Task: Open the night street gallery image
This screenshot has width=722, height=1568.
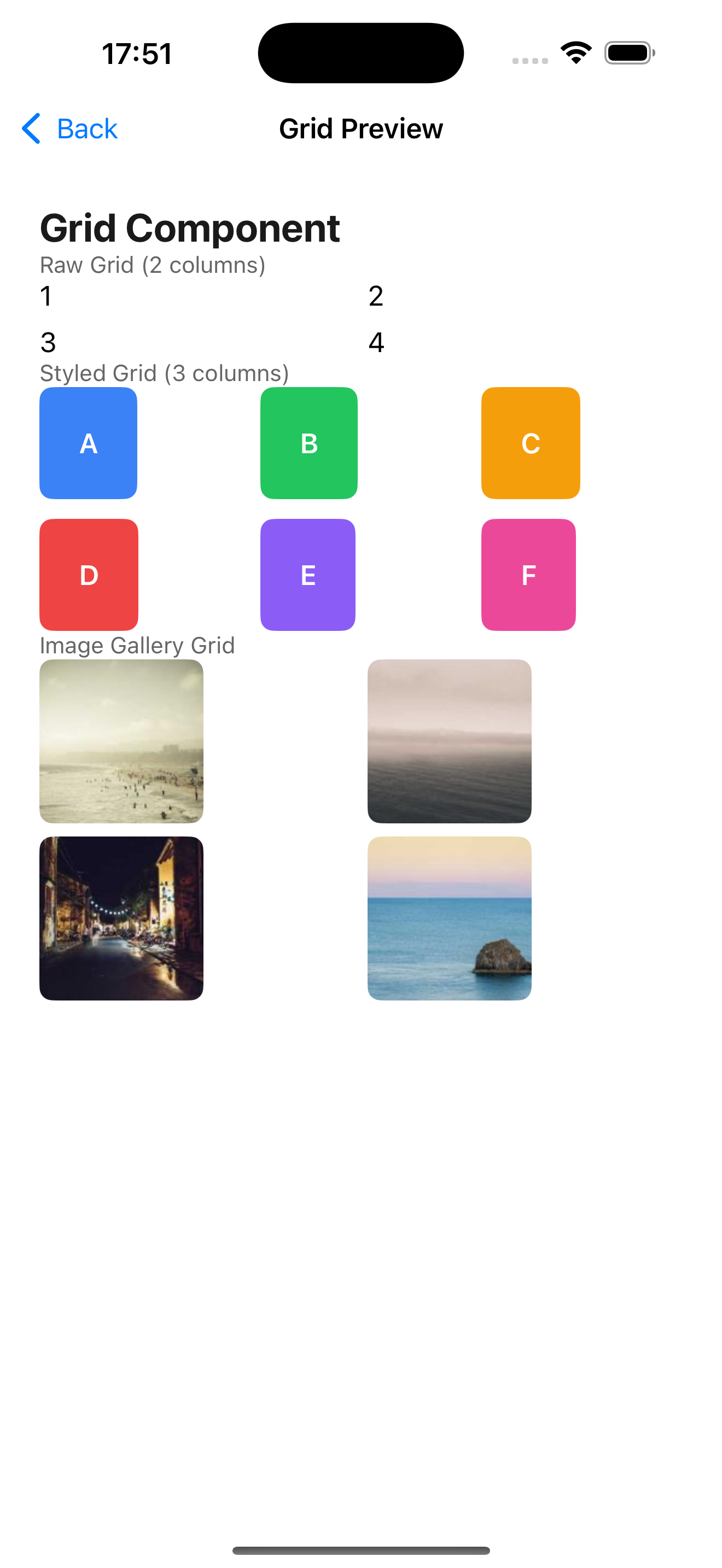Action: point(121,918)
